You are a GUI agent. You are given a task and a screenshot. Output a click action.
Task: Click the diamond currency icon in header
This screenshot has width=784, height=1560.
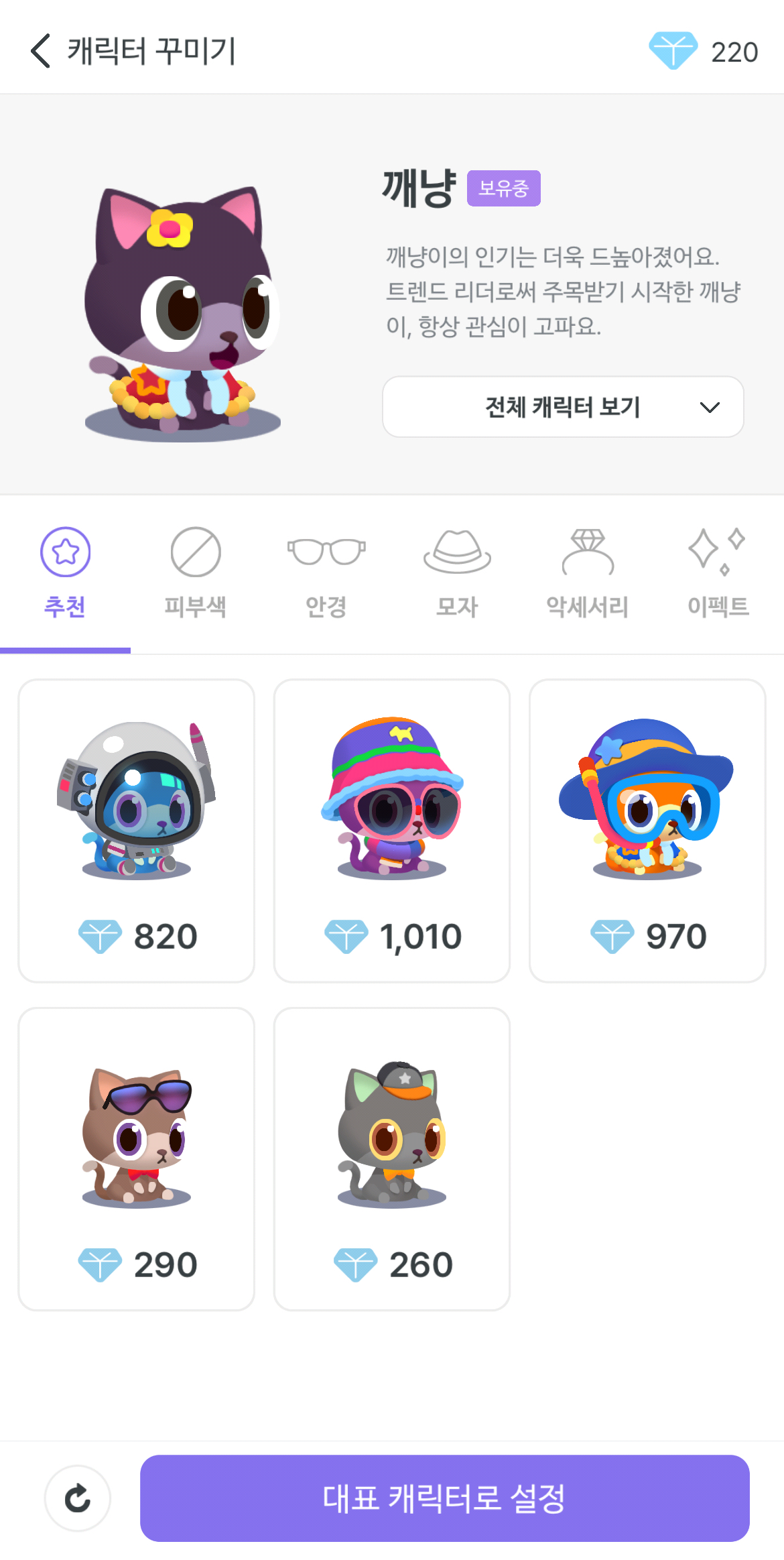pyautogui.click(x=672, y=50)
